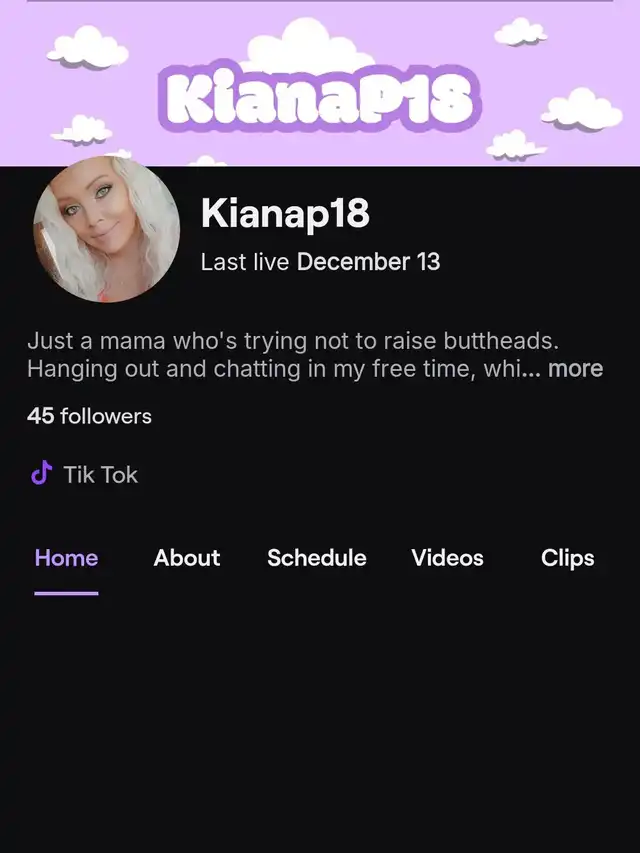Switch to the About tab
Viewport: 640px width, 853px height.
click(187, 558)
